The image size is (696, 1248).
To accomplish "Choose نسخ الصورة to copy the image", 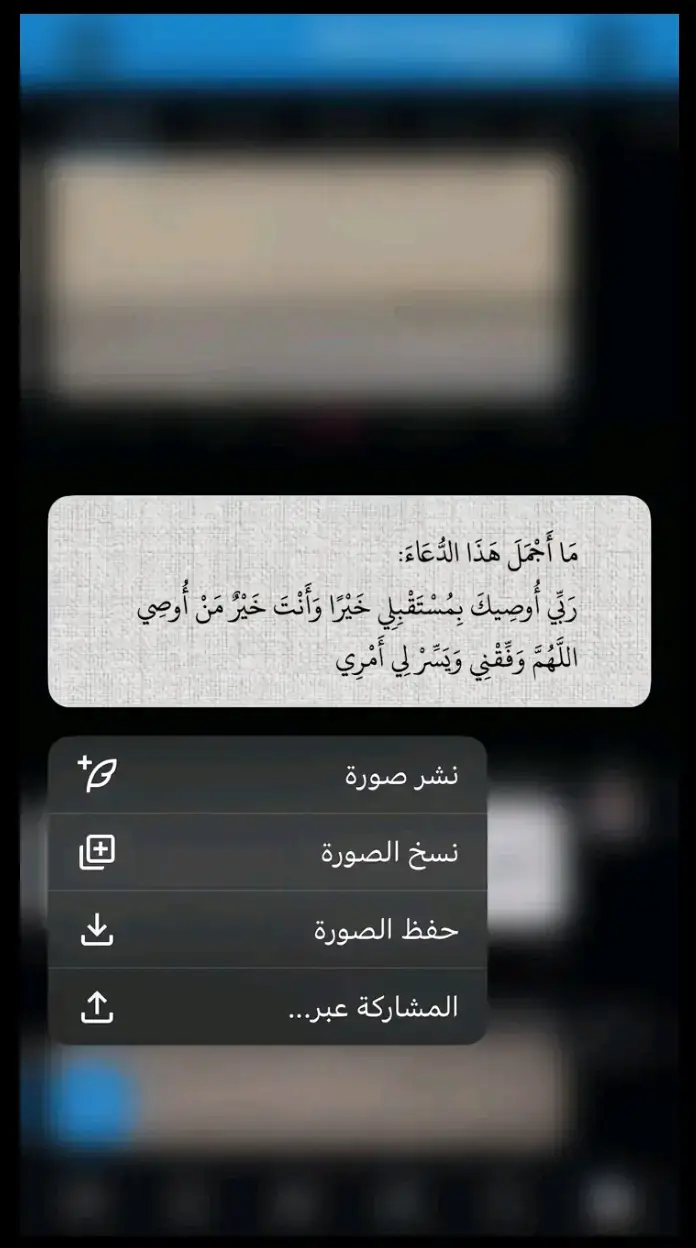I will click(267, 852).
